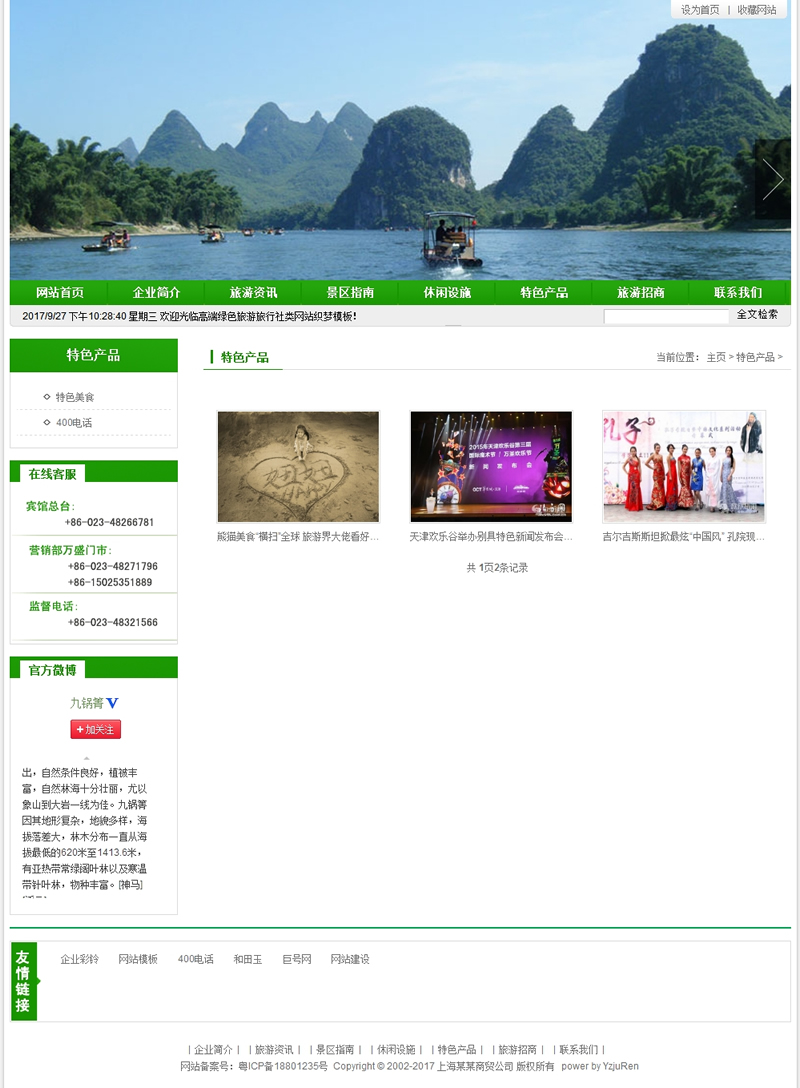The image size is (800, 1088).
Task: Go to next banner slide arrow
Action: click(772, 180)
